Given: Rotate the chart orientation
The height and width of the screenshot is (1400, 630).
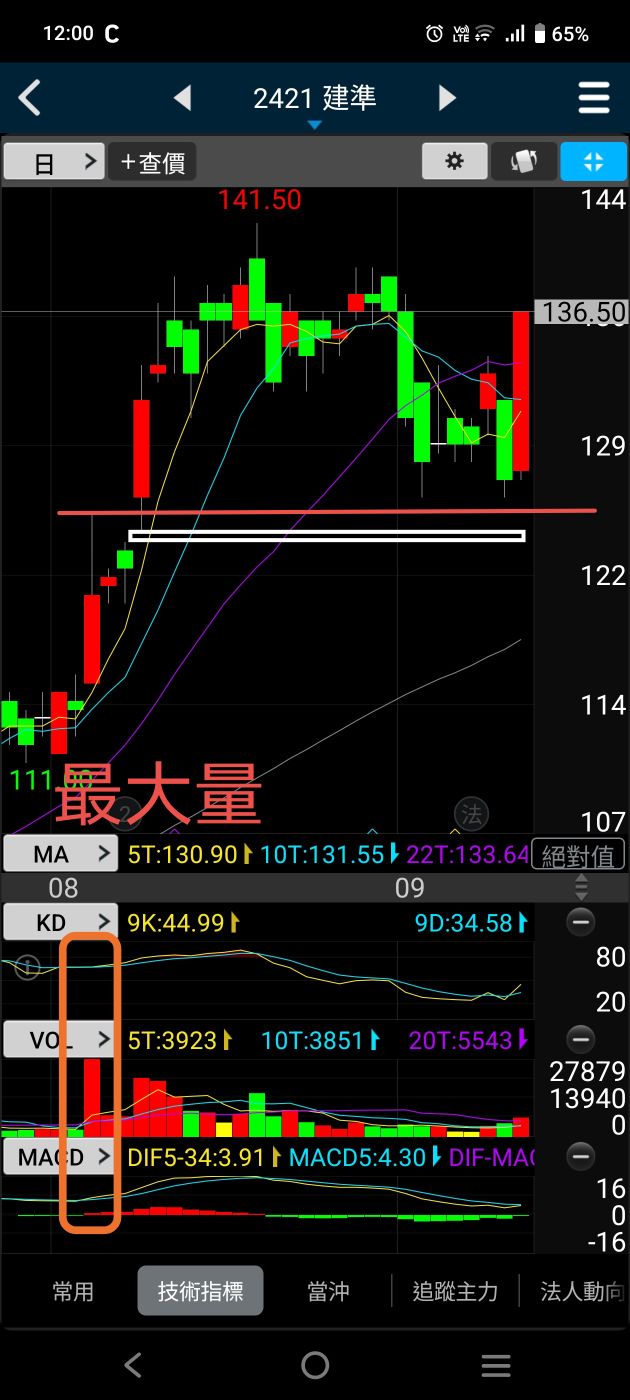Looking at the screenshot, I should 524,162.
